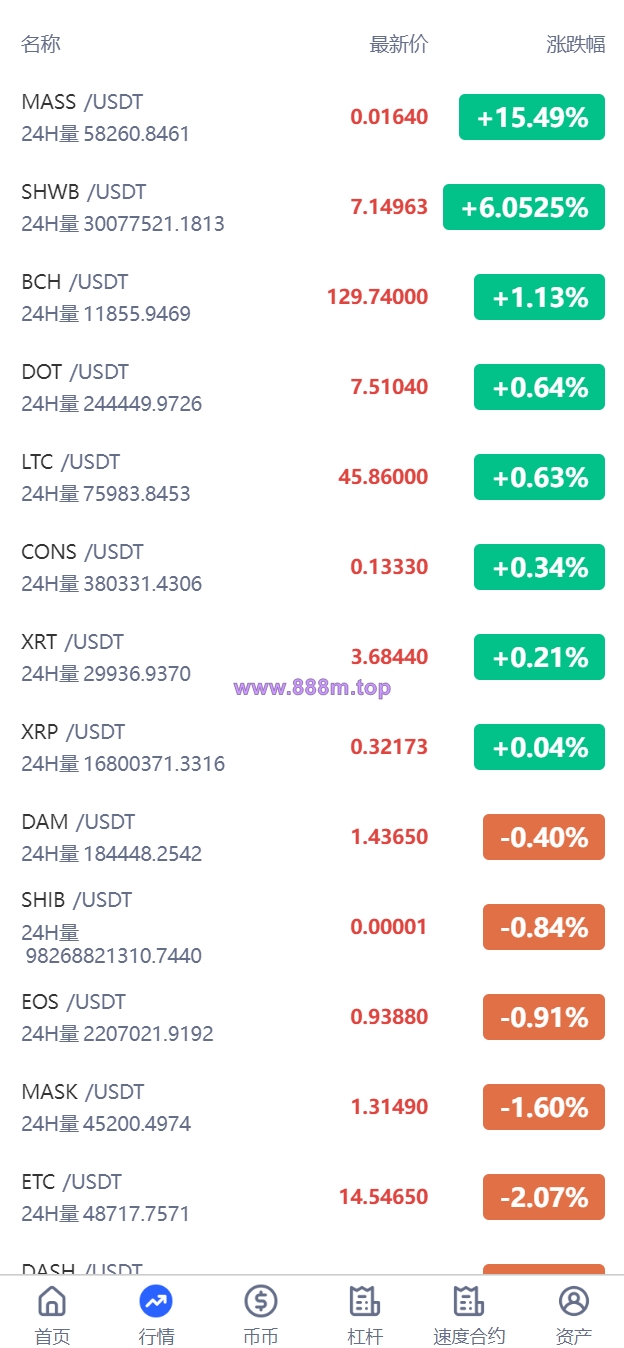Go to the 首页 home tab

(52, 1314)
